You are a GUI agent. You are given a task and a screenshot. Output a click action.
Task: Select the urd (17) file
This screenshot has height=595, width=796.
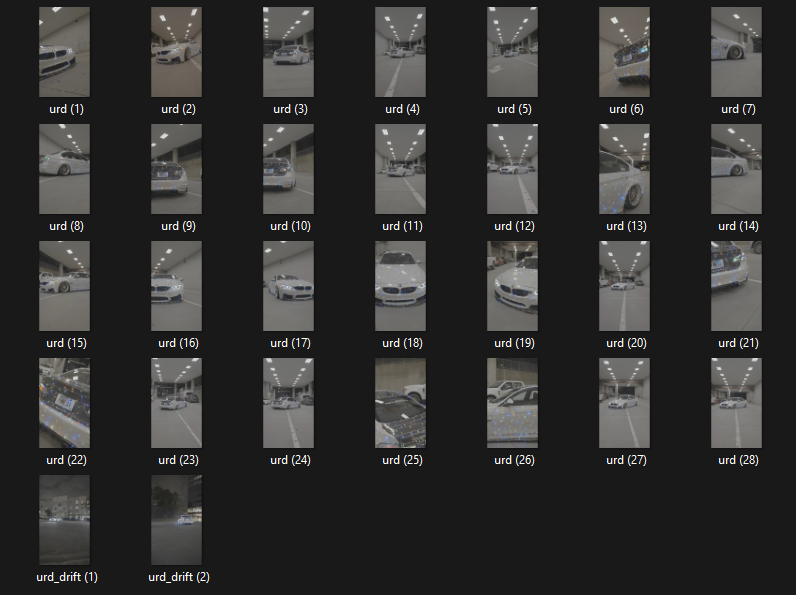[x=288, y=286]
